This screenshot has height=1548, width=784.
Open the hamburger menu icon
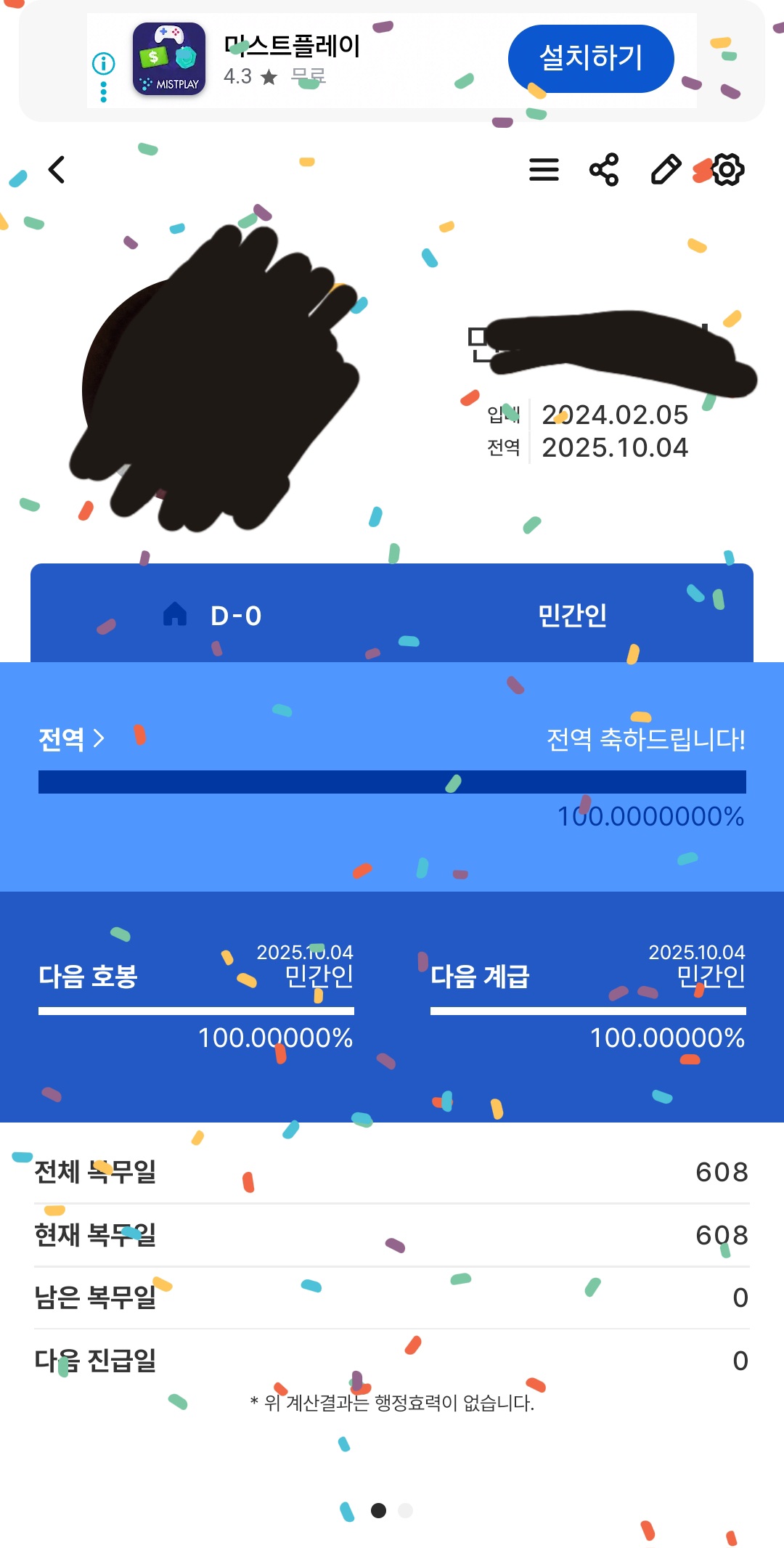click(543, 169)
